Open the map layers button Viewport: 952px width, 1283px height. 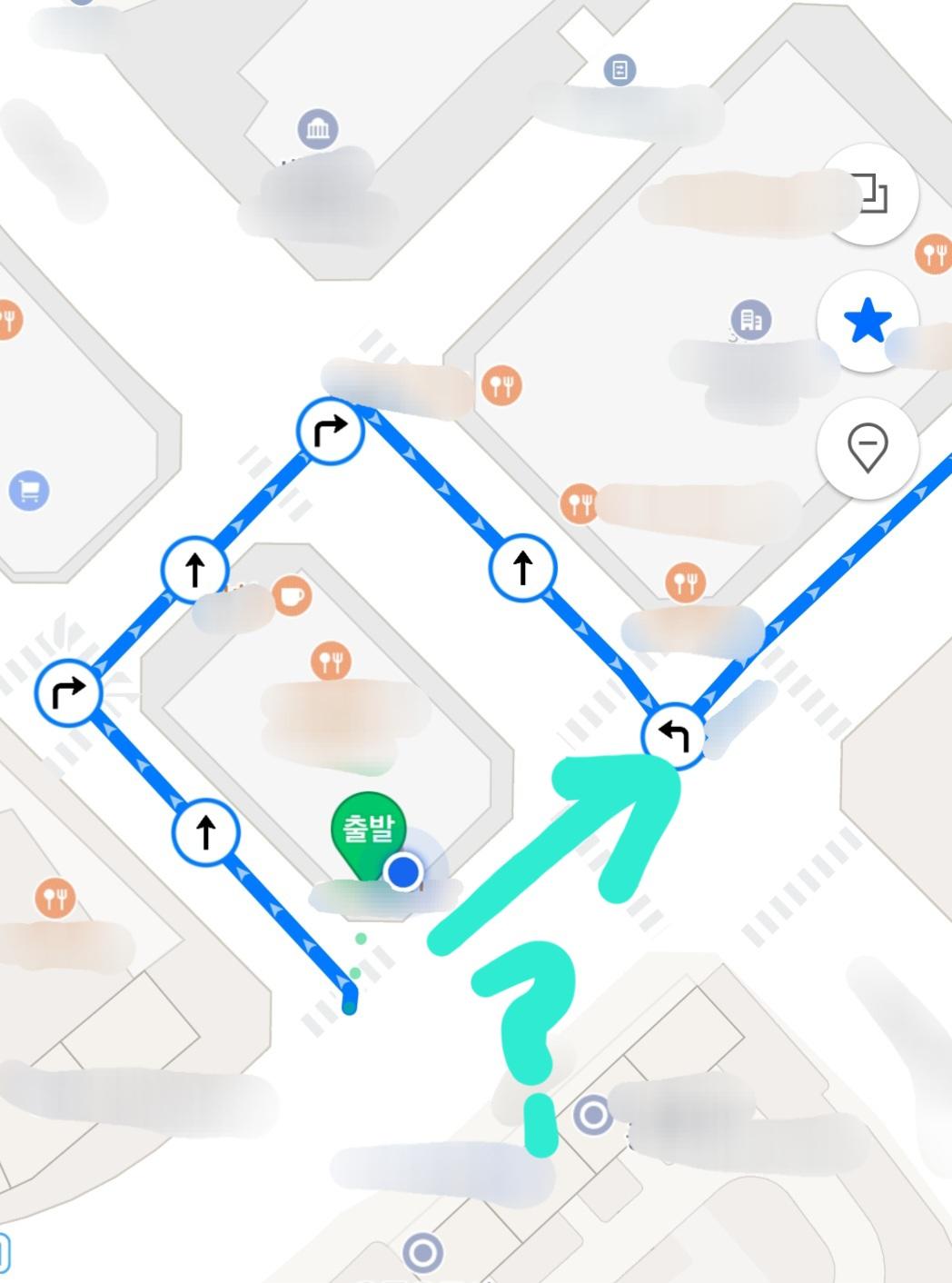click(x=870, y=194)
